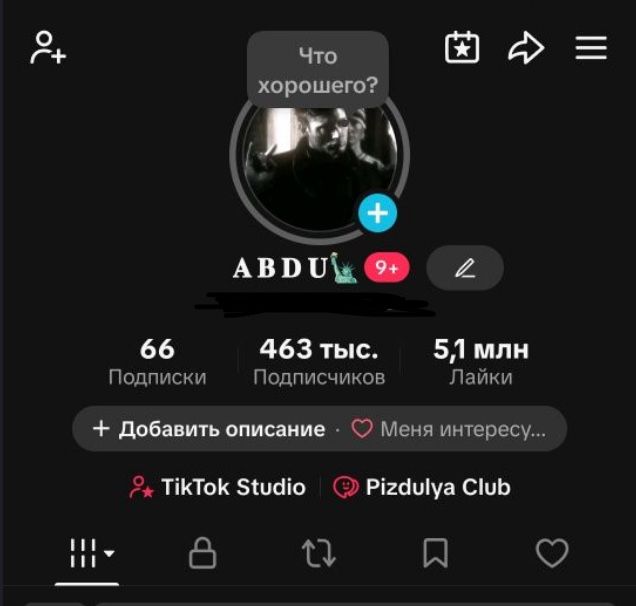This screenshot has height=606, width=636.
Task: Open the "Меня интересу..." interests chip
Action: pyautogui.click(x=449, y=429)
